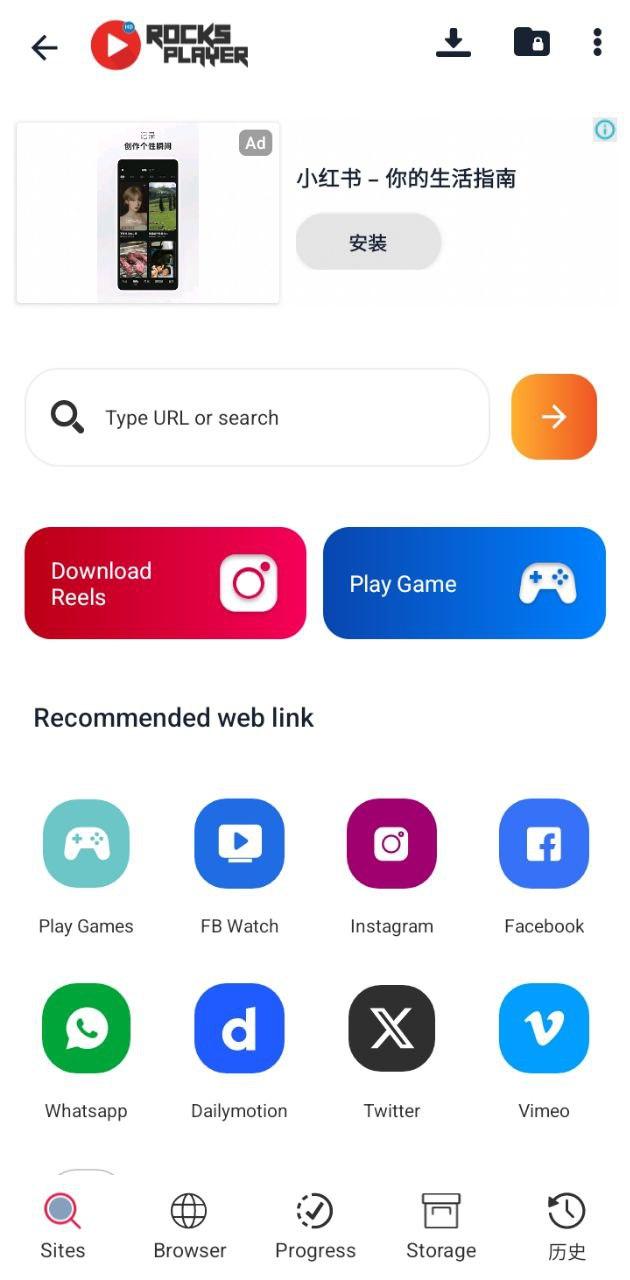Open the FB Watch shortcut
This screenshot has height=1280, width=630.
coord(239,844)
